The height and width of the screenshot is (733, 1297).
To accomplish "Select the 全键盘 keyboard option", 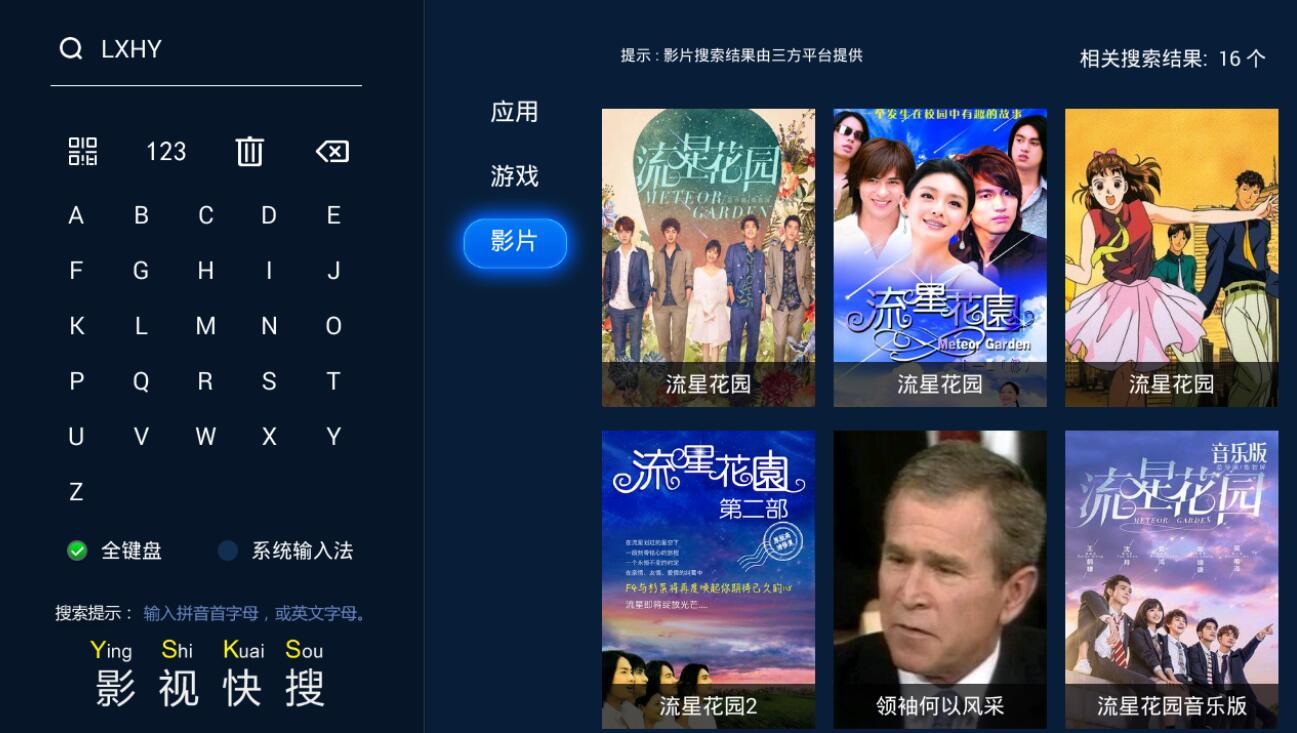I will click(x=115, y=551).
